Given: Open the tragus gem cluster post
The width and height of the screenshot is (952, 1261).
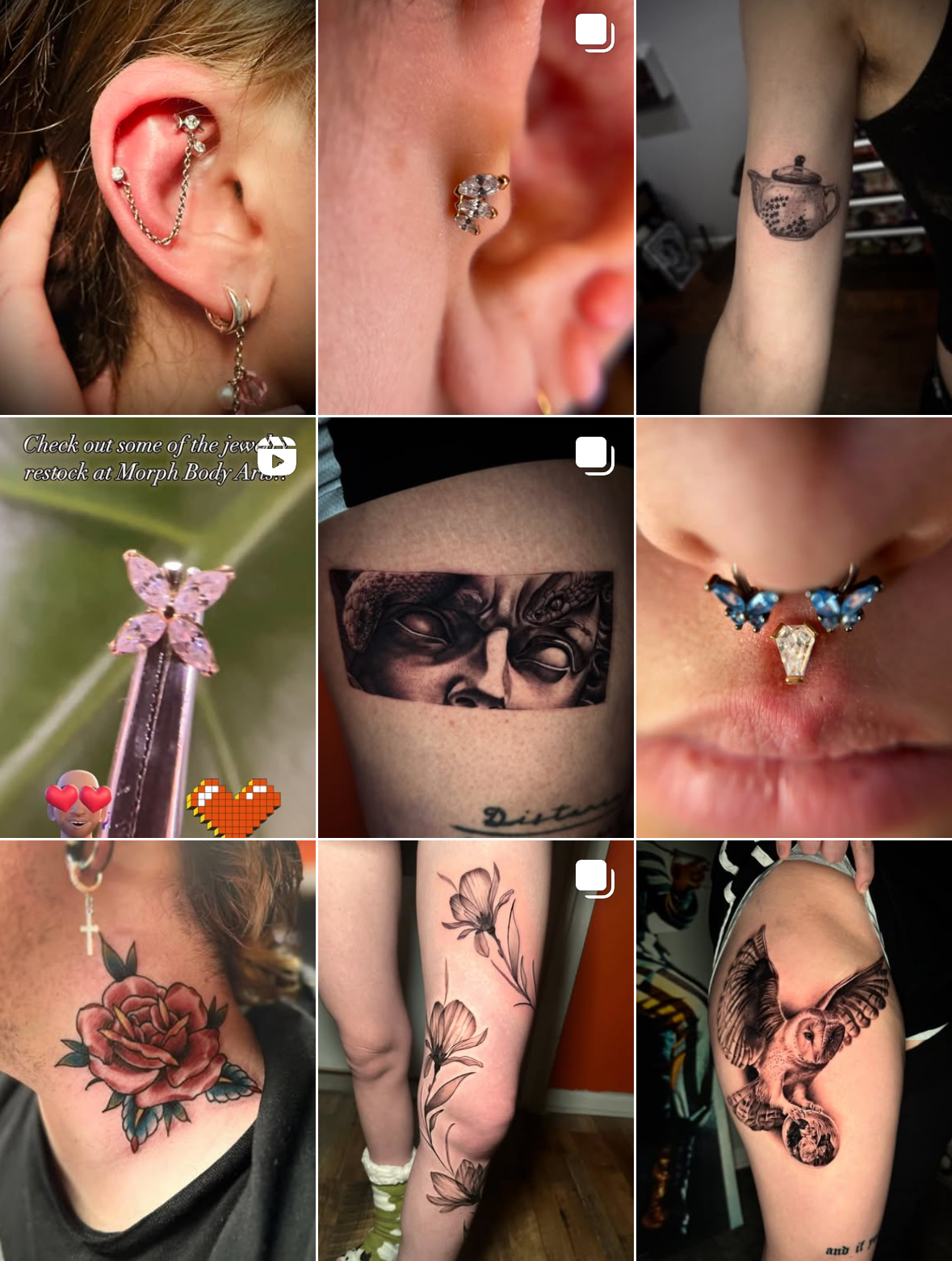Looking at the screenshot, I should click(476, 207).
